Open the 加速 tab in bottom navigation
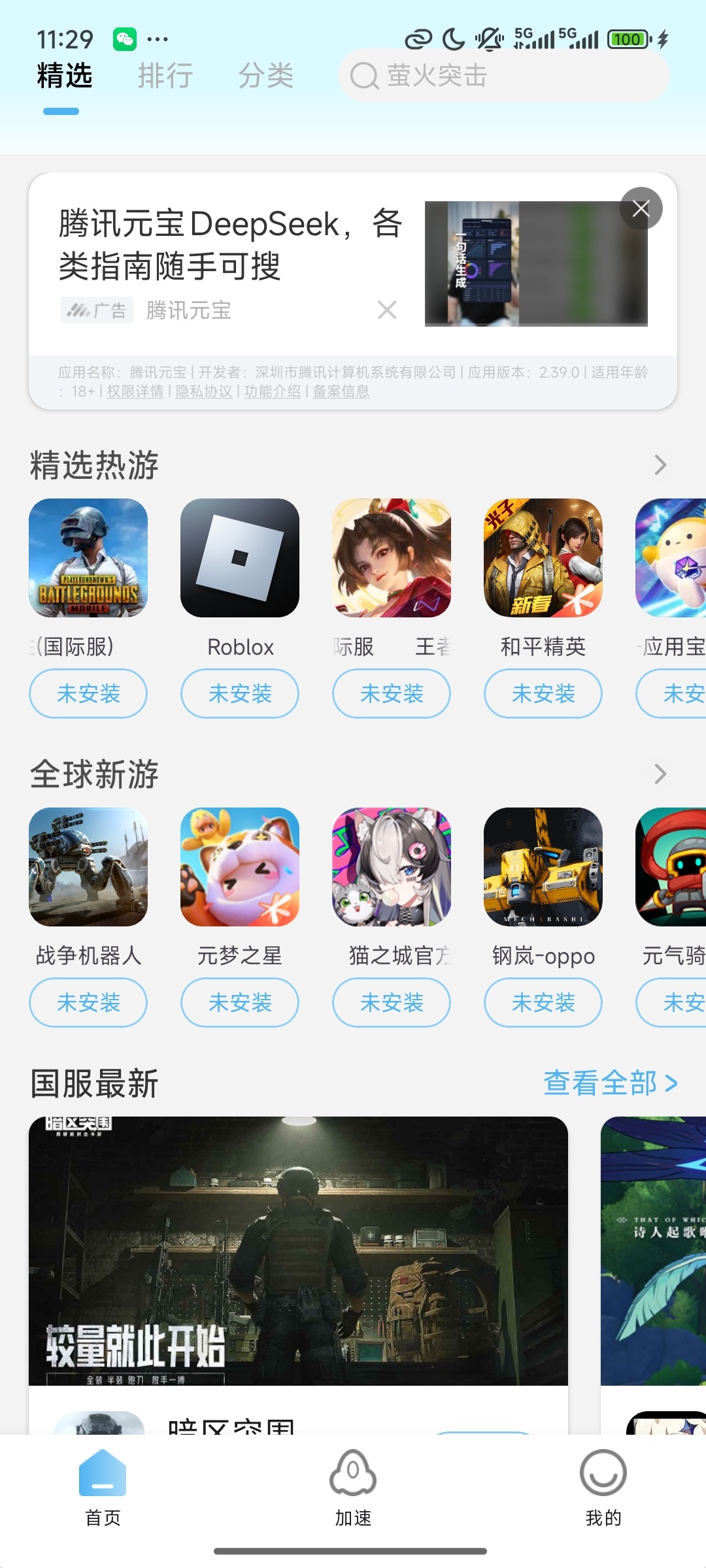The height and width of the screenshot is (1568, 706). [353, 1496]
